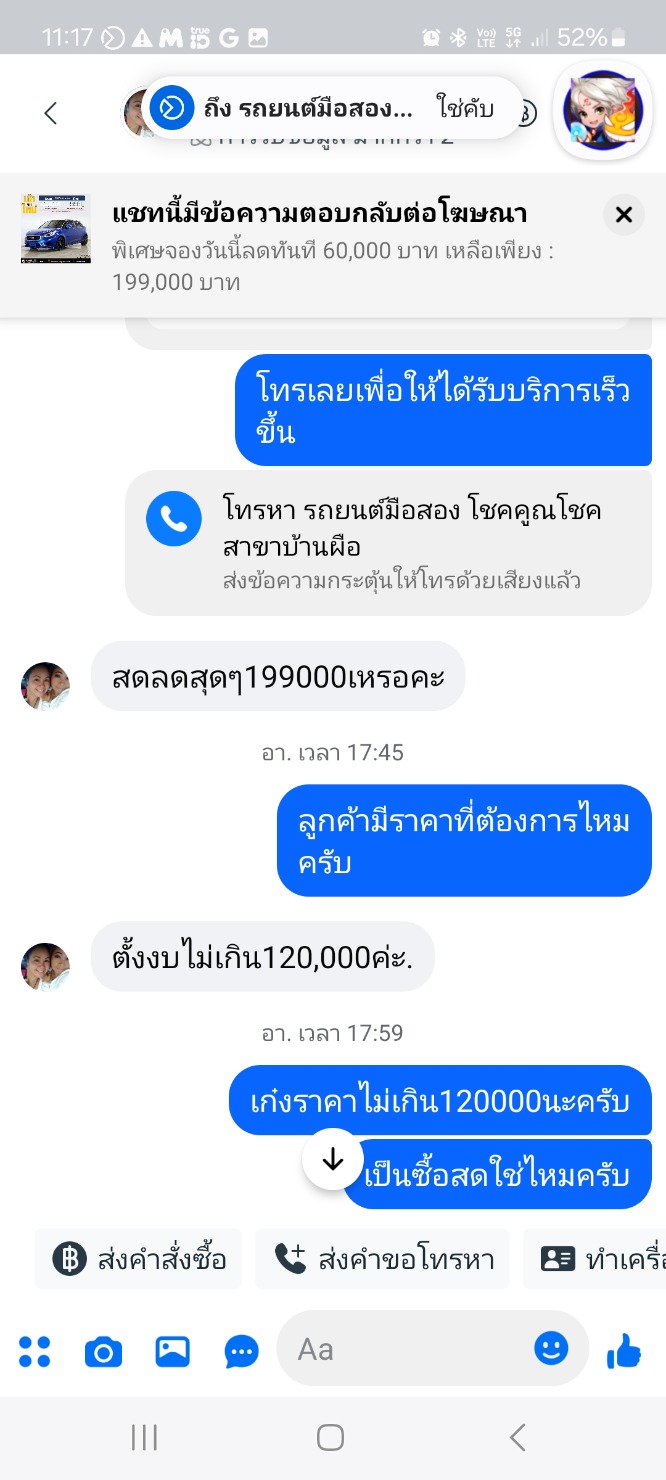666x1480 pixels.
Task: Jump to the latest message arrow
Action: [333, 1159]
